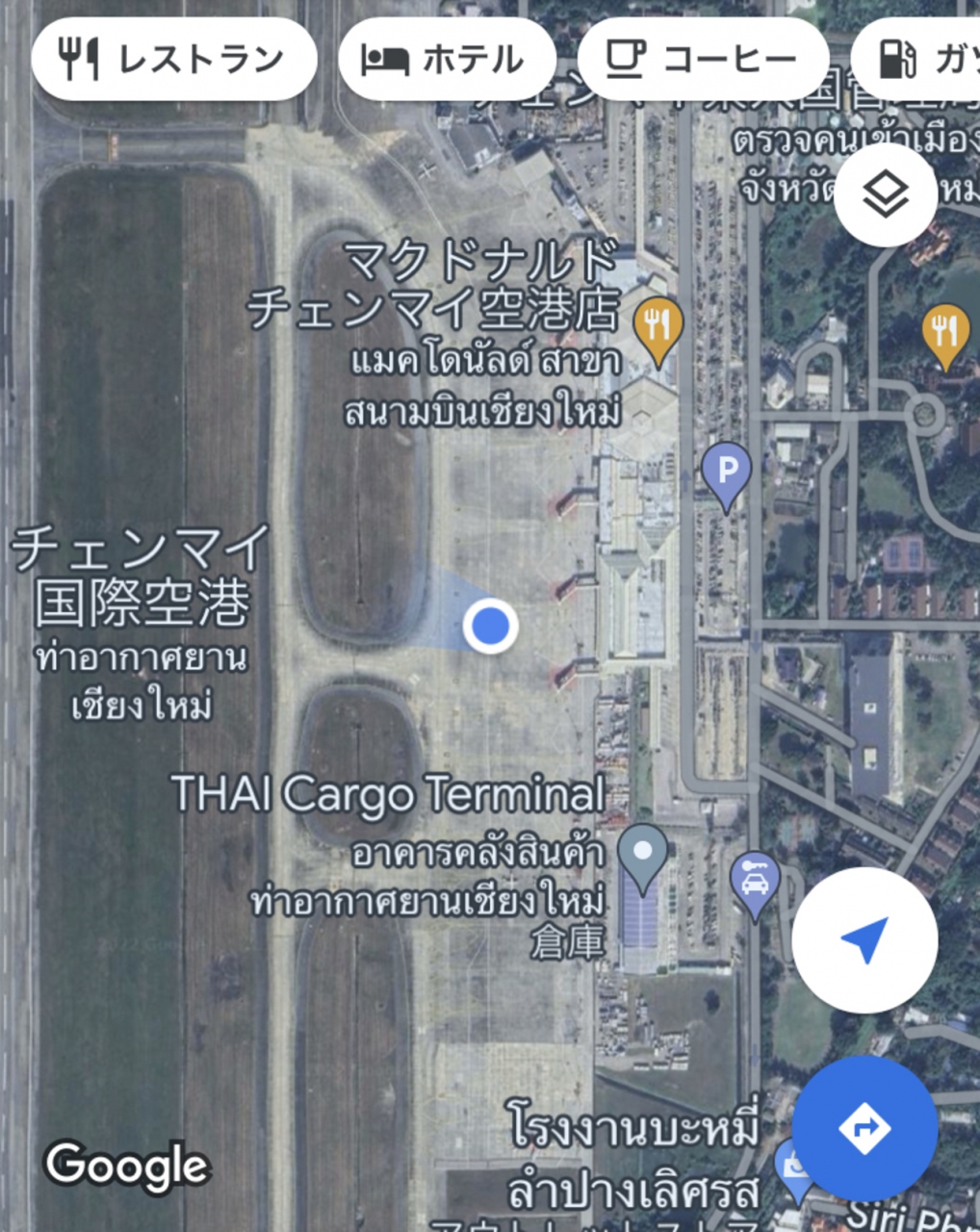Select the THAI Cargo Terminal pin
Image resolution: width=980 pixels, height=1232 pixels.
click(642, 854)
